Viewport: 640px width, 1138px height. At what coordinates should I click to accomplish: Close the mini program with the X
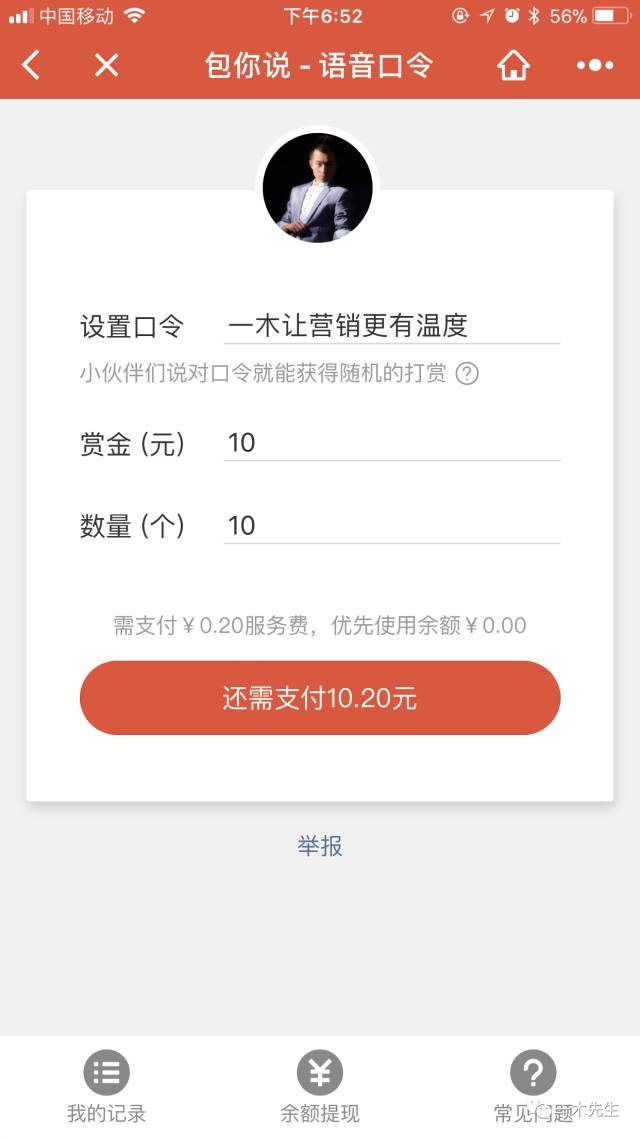coord(106,66)
